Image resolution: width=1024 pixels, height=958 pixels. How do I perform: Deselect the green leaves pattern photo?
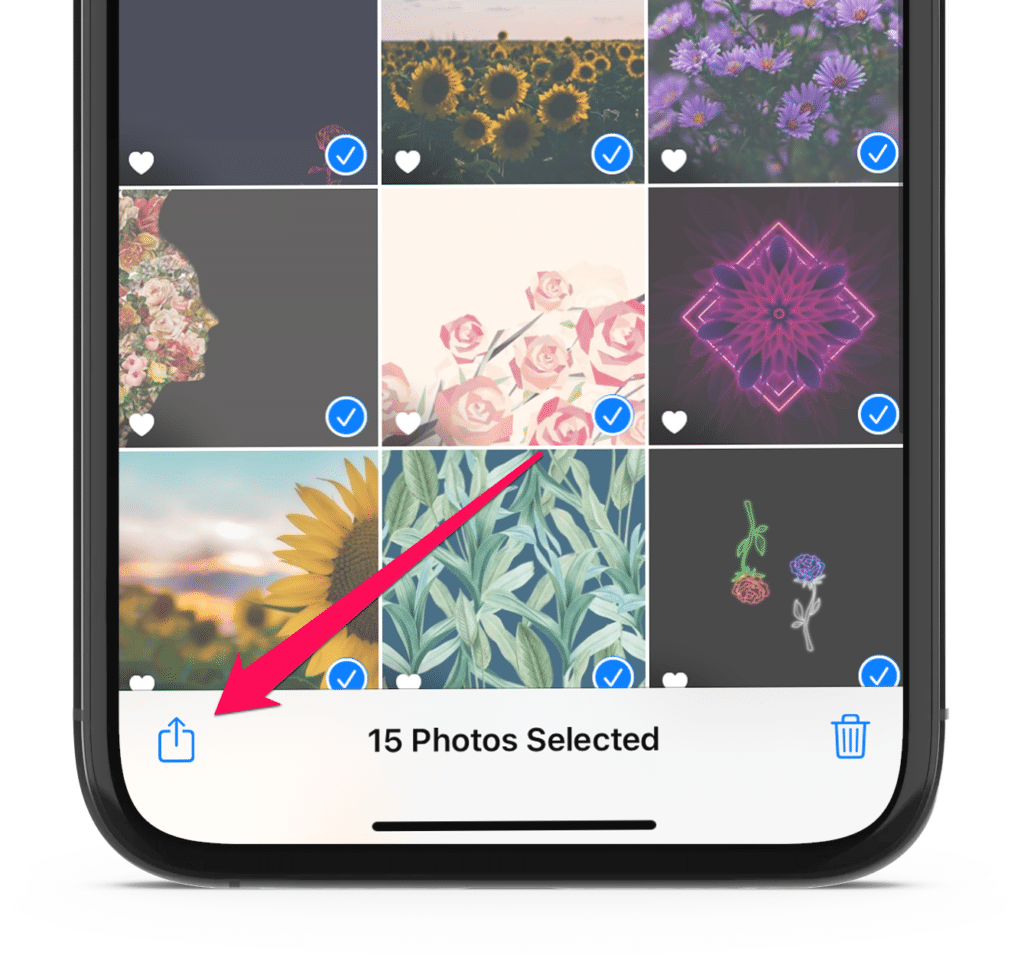click(612, 676)
